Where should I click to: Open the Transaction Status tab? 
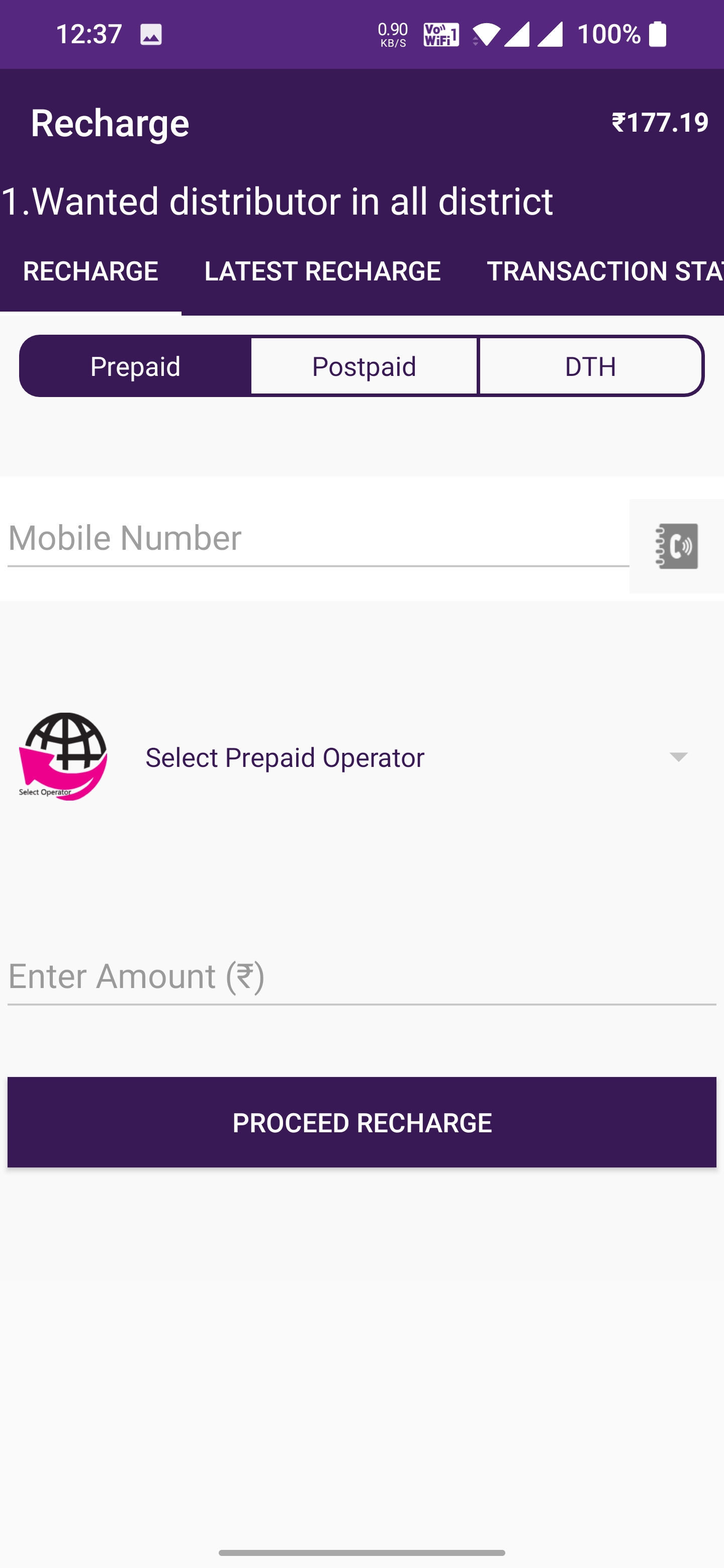point(605,271)
